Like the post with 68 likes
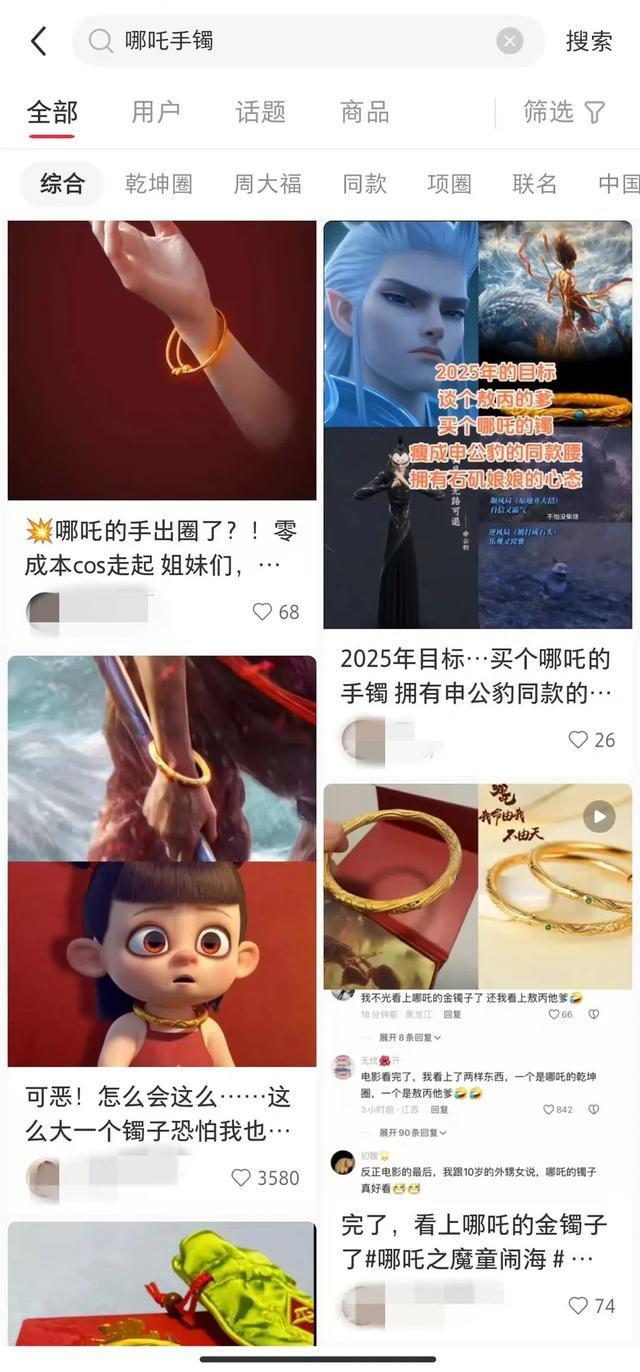The width and height of the screenshot is (640, 1372). point(263,612)
